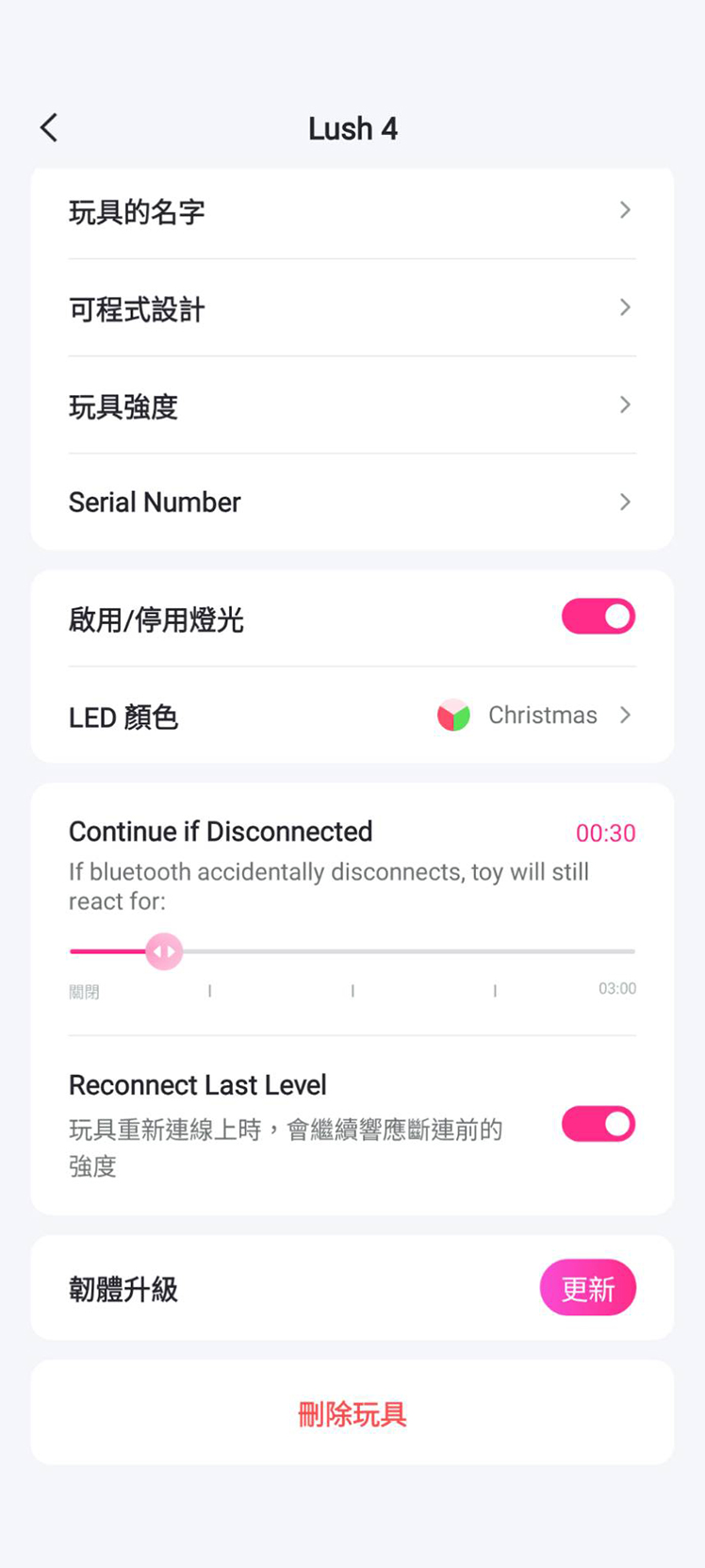Screen dimensions: 705x1568
Task: Select 刪除玩具 to remove toy
Action: (352, 1413)
